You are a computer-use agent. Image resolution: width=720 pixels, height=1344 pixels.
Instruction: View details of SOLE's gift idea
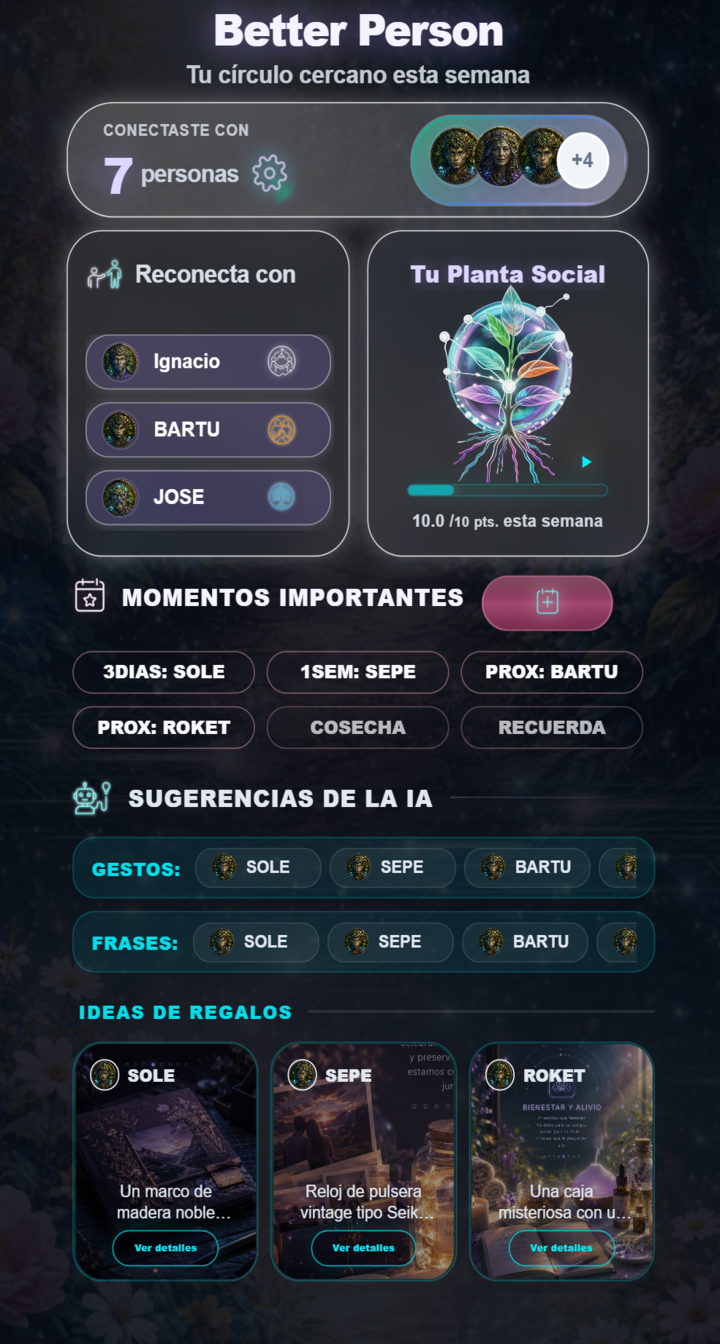pyautogui.click(x=165, y=1248)
